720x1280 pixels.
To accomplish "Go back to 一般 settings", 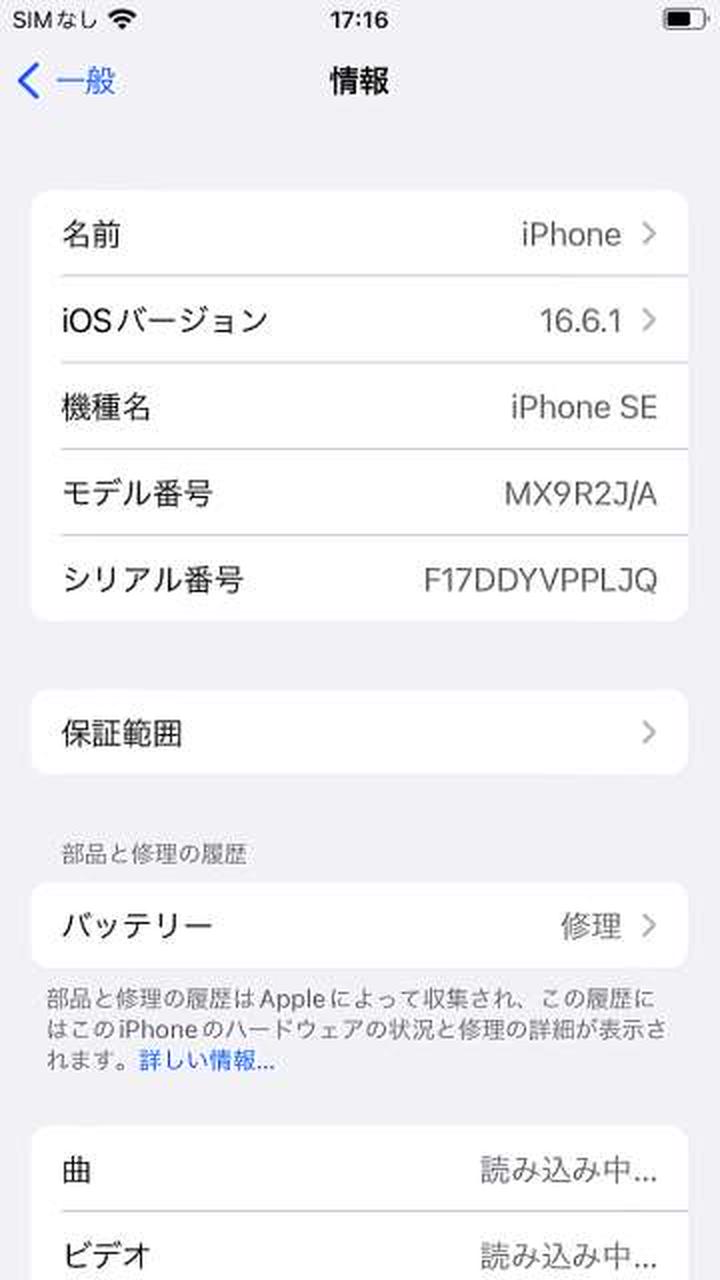I will 66,80.
